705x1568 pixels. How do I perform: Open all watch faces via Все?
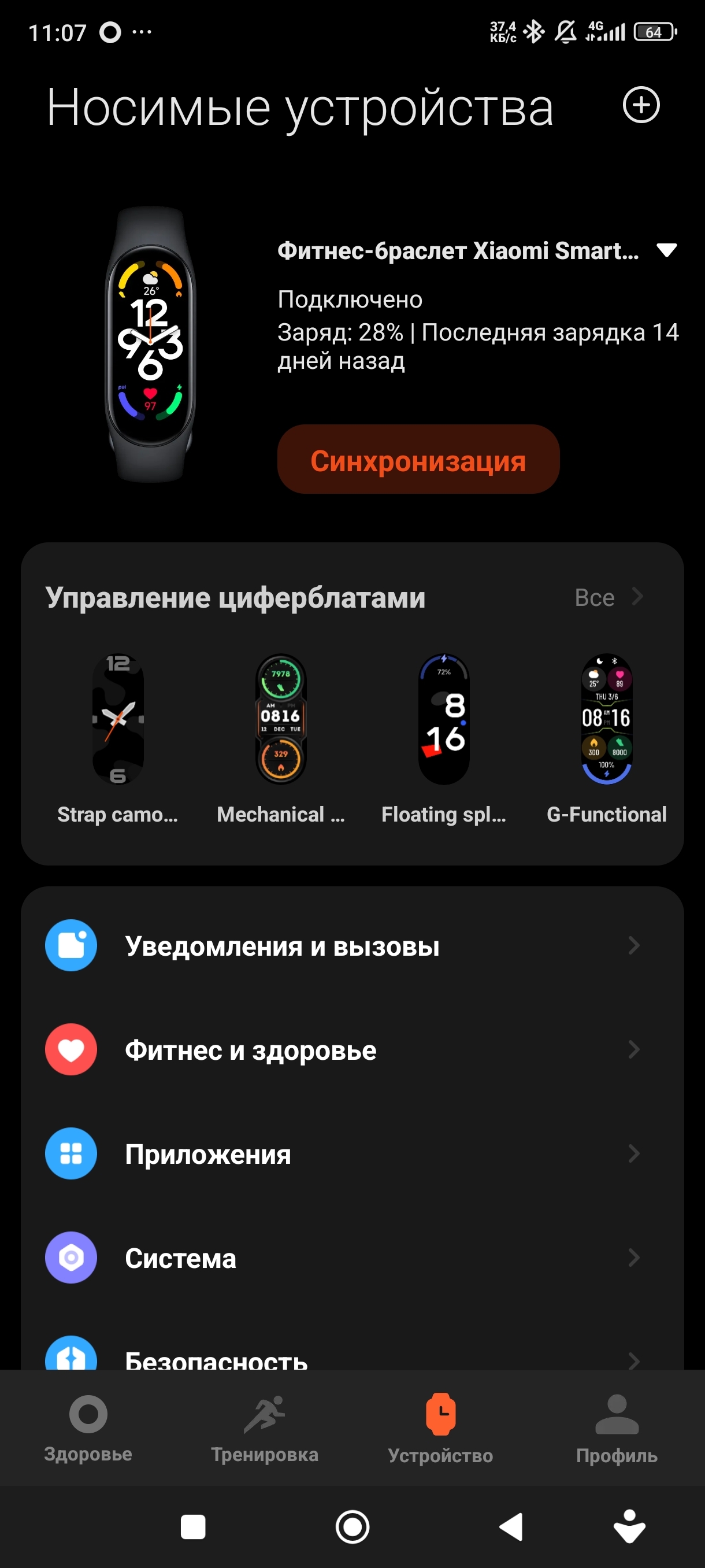608,597
